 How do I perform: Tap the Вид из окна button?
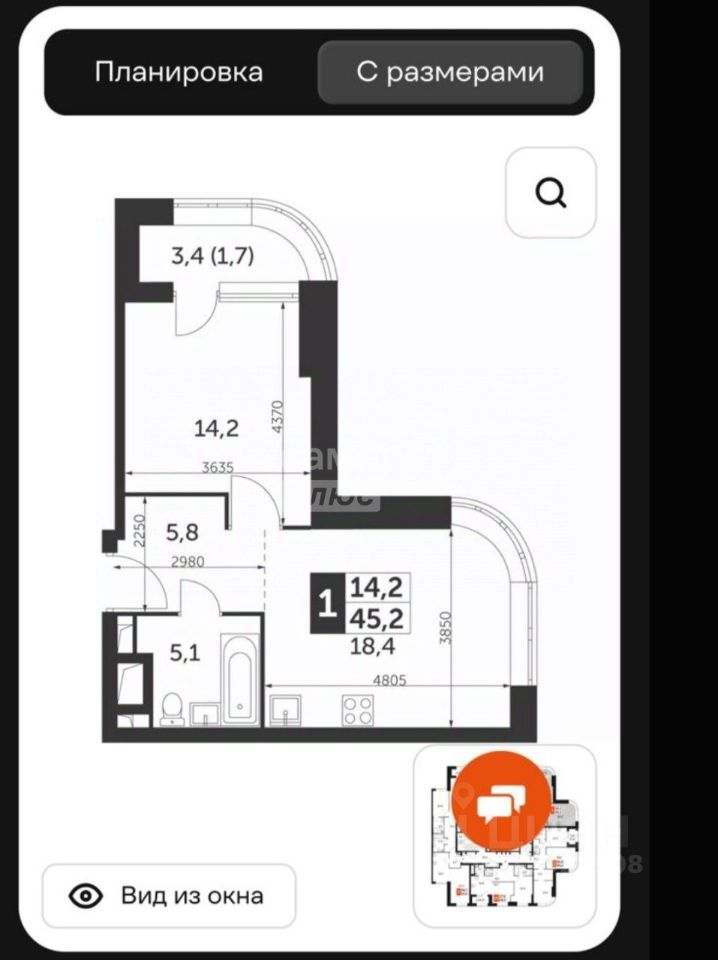[x=170, y=895]
